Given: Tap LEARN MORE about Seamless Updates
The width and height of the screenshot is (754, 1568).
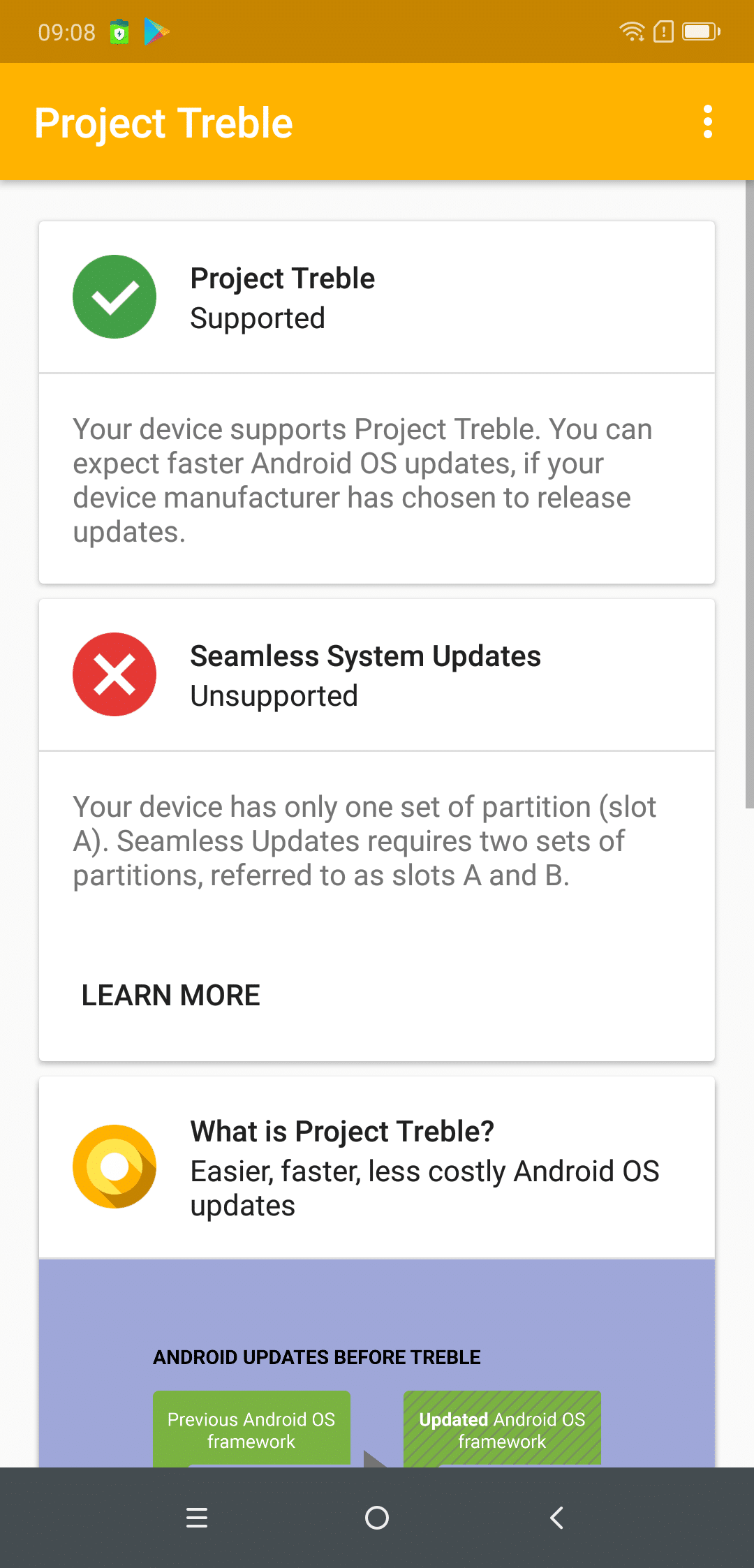Looking at the screenshot, I should pyautogui.click(x=171, y=995).
